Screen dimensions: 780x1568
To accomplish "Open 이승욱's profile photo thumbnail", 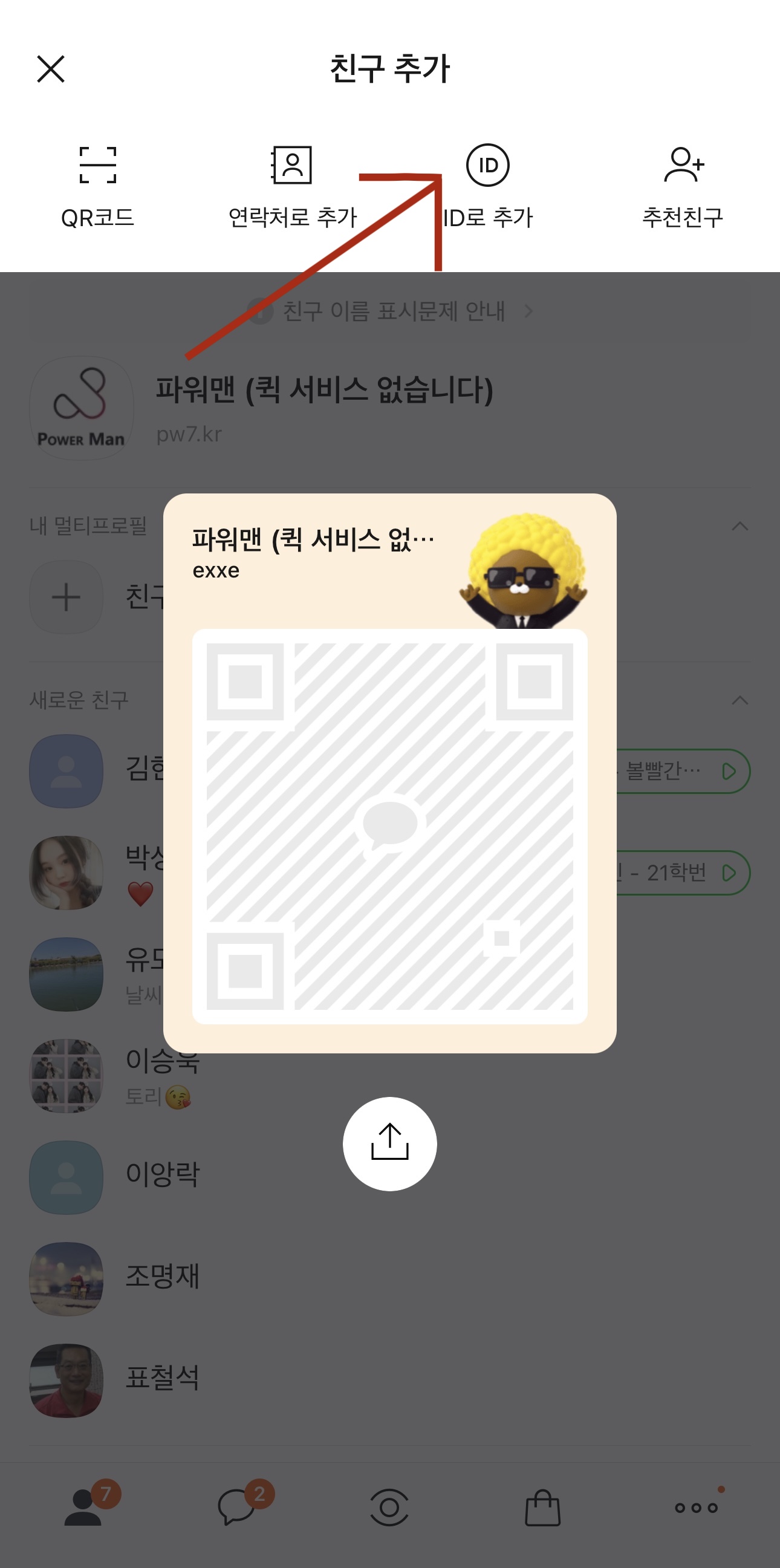I will coord(66,1077).
